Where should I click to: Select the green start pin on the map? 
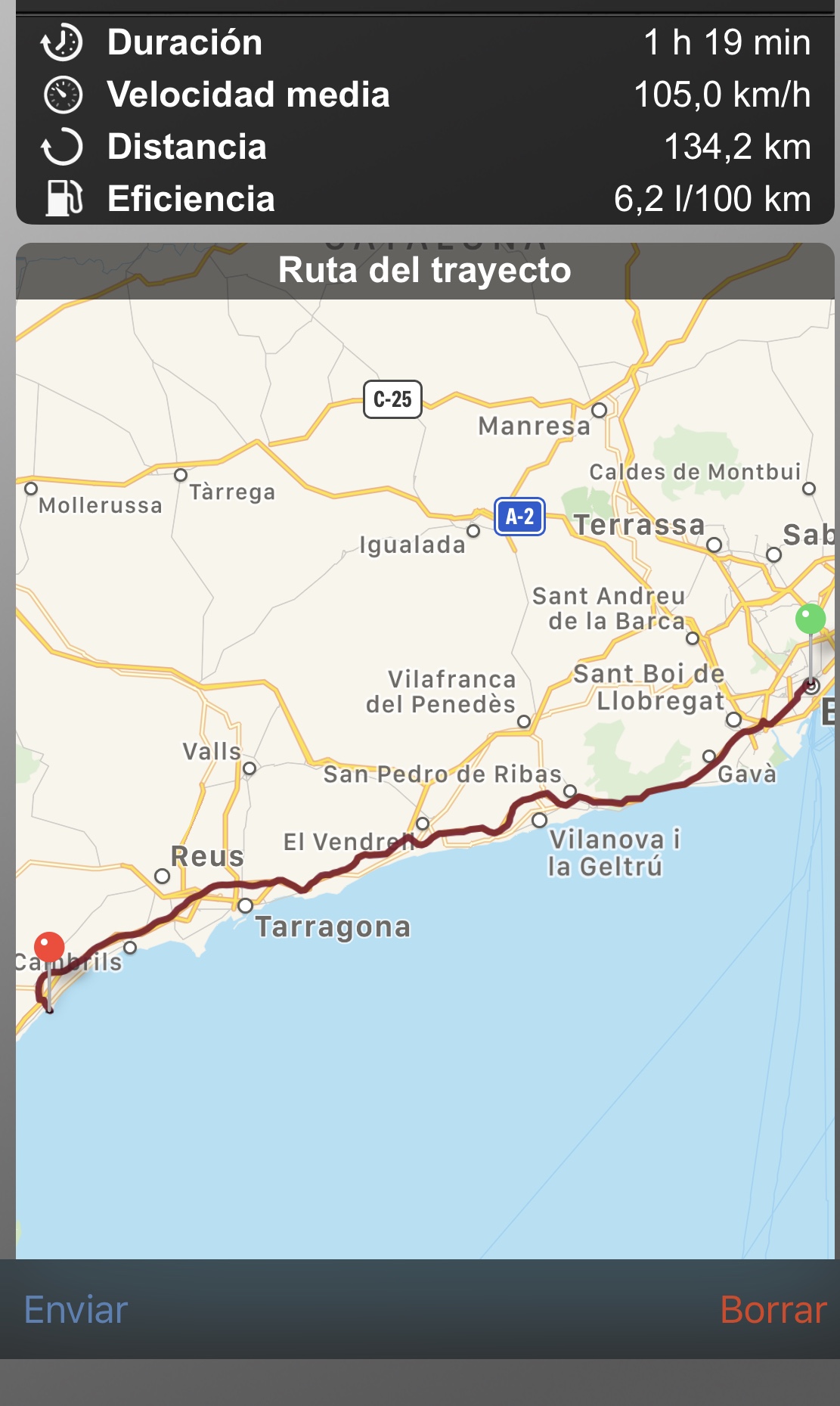(x=811, y=619)
